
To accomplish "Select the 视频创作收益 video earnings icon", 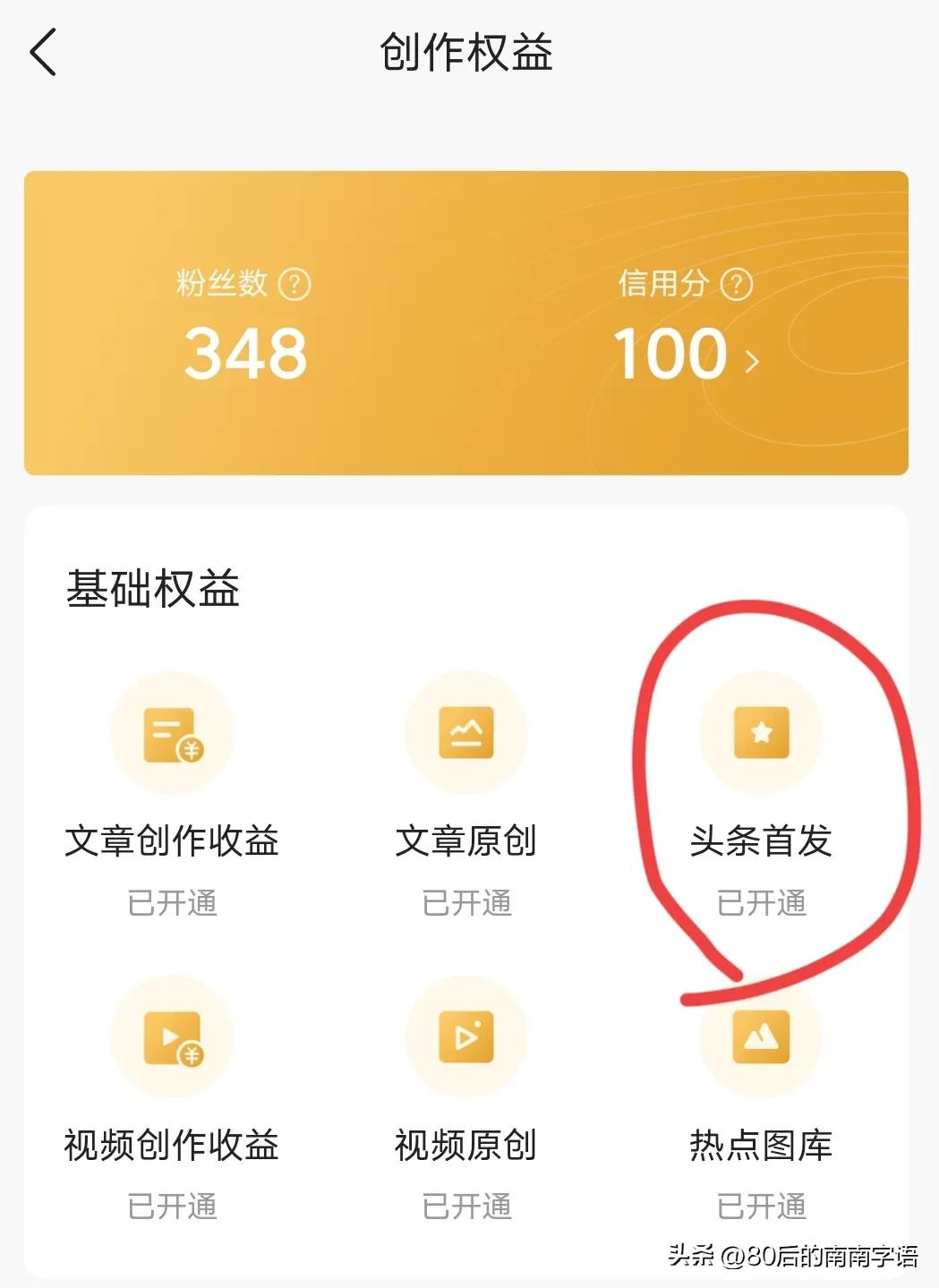I will tap(171, 1036).
